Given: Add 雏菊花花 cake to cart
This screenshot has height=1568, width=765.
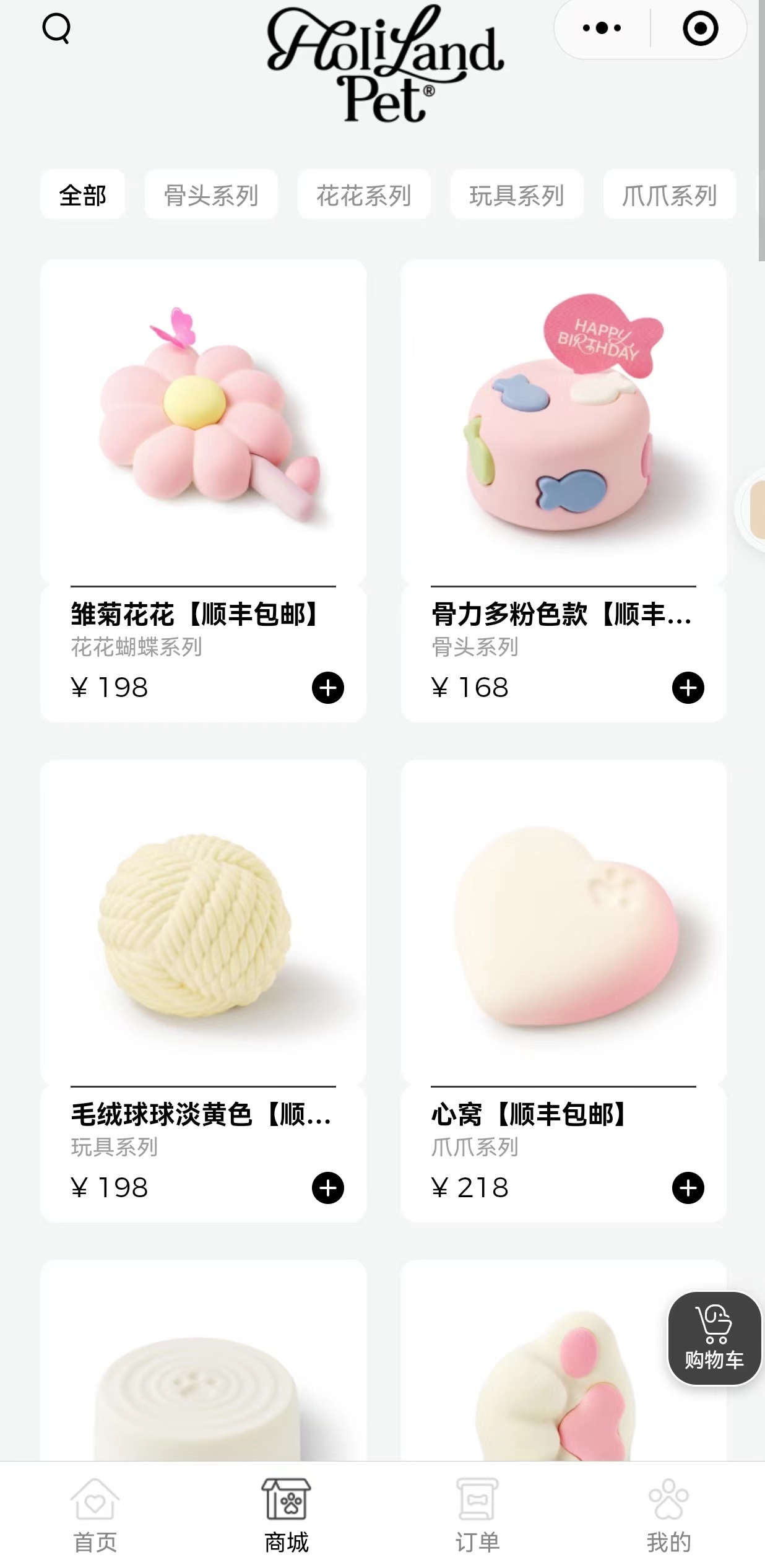Looking at the screenshot, I should (x=329, y=688).
